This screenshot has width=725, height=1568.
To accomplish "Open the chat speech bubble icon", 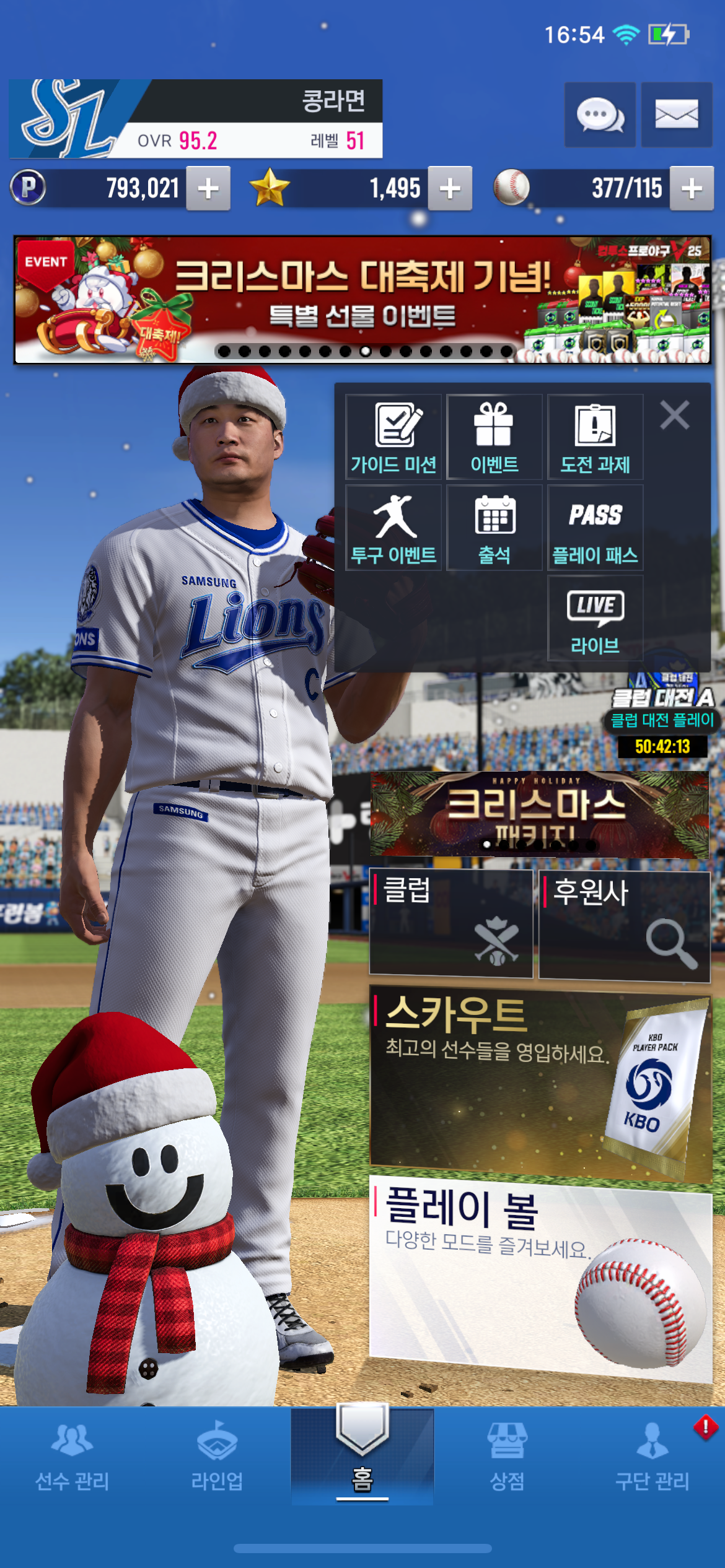I will coord(599,115).
